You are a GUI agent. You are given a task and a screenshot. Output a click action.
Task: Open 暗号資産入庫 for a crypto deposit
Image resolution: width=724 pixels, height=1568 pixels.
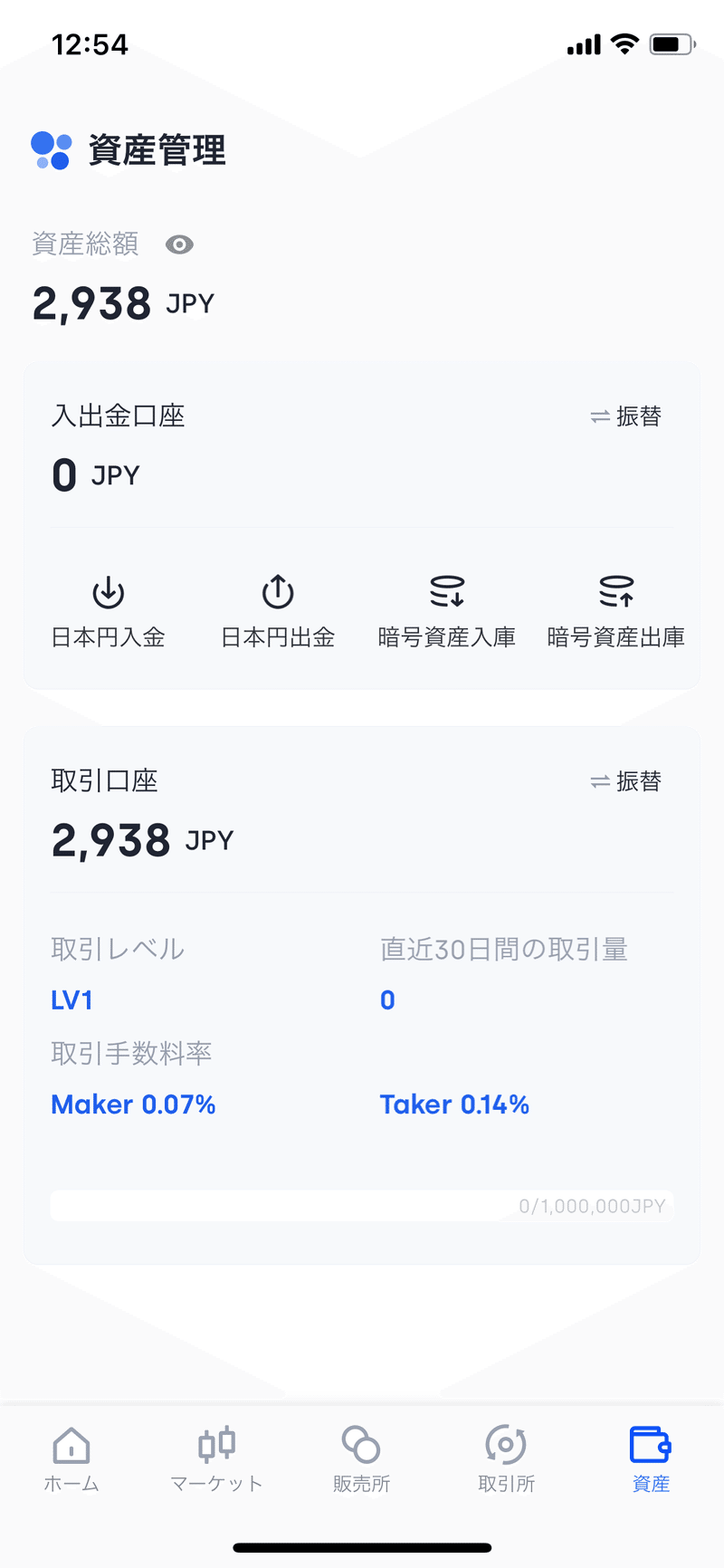pyautogui.click(x=447, y=612)
